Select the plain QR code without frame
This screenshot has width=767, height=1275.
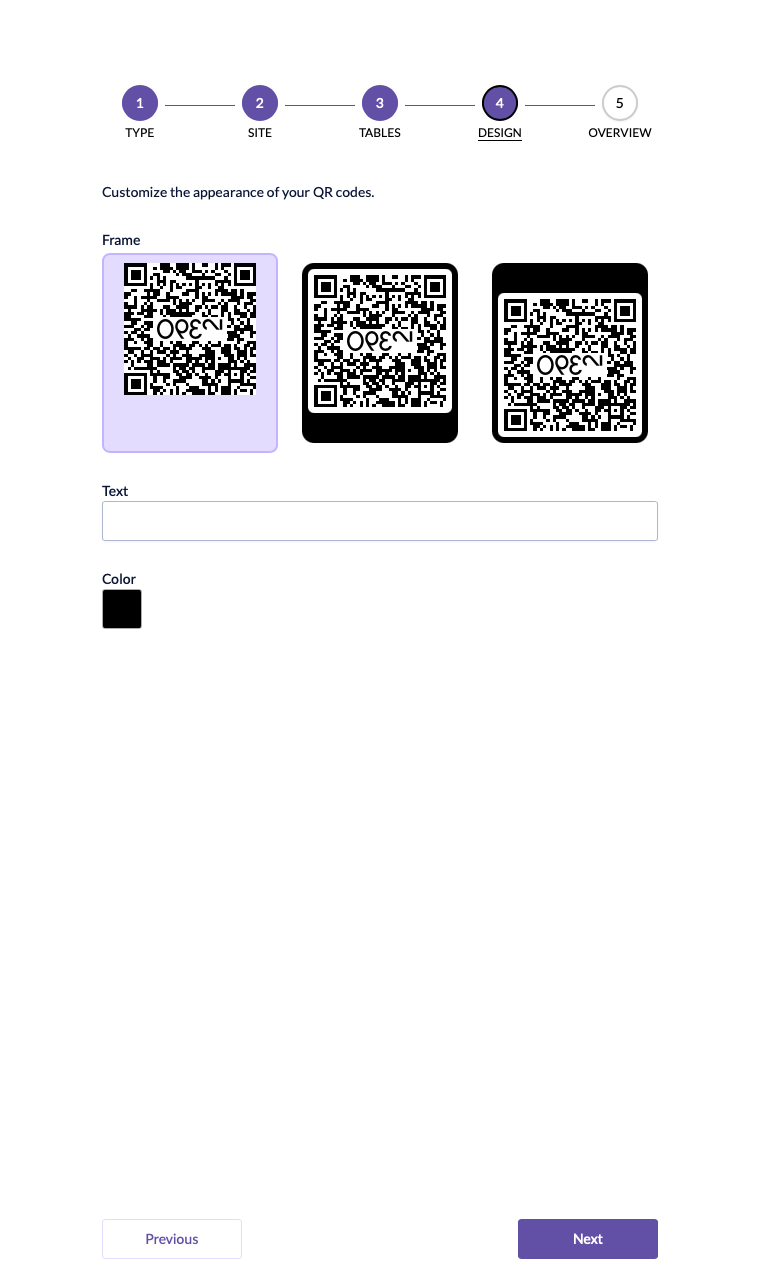coord(190,353)
